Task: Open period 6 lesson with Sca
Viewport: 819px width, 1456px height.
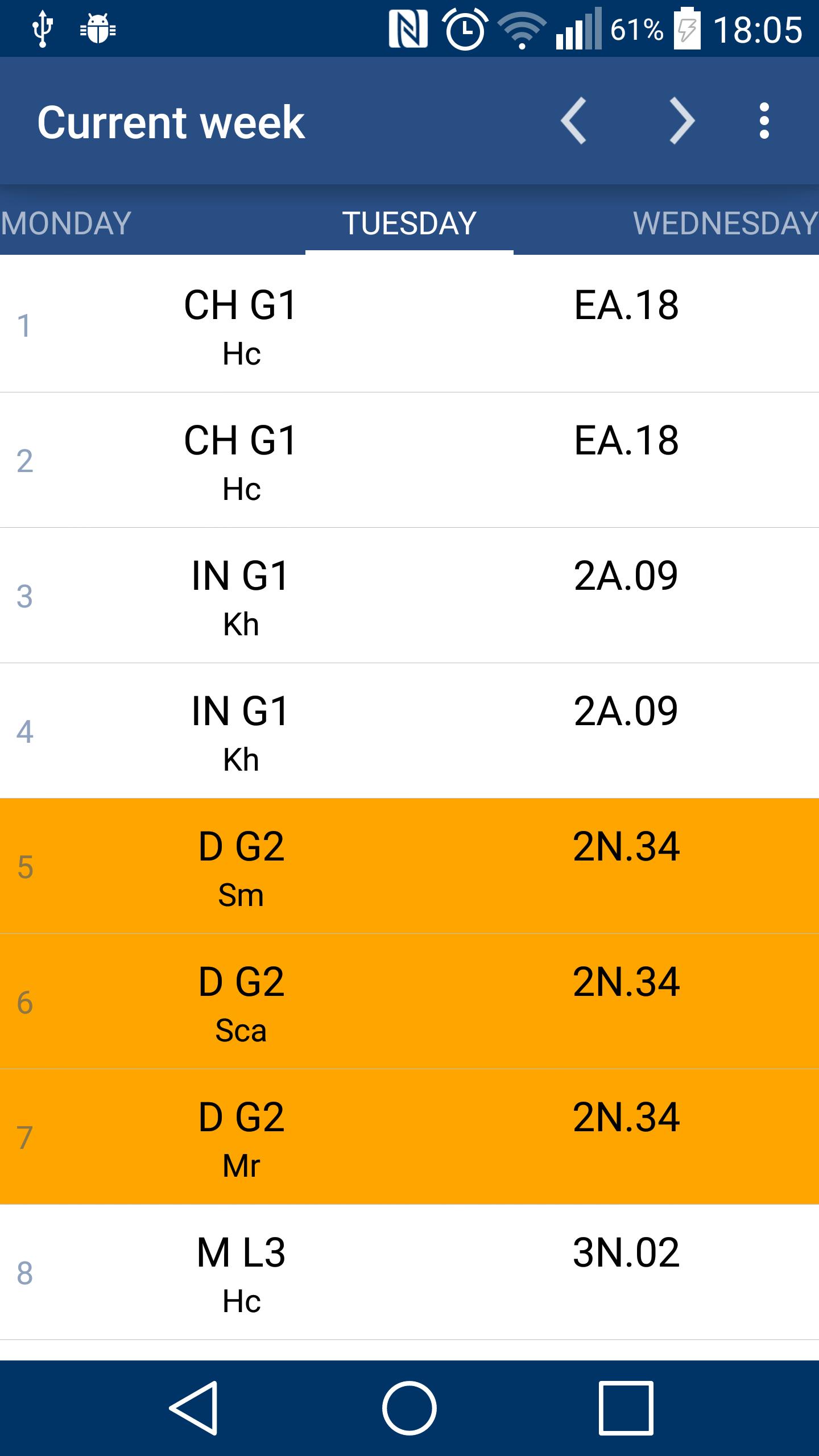Action: point(409,1002)
